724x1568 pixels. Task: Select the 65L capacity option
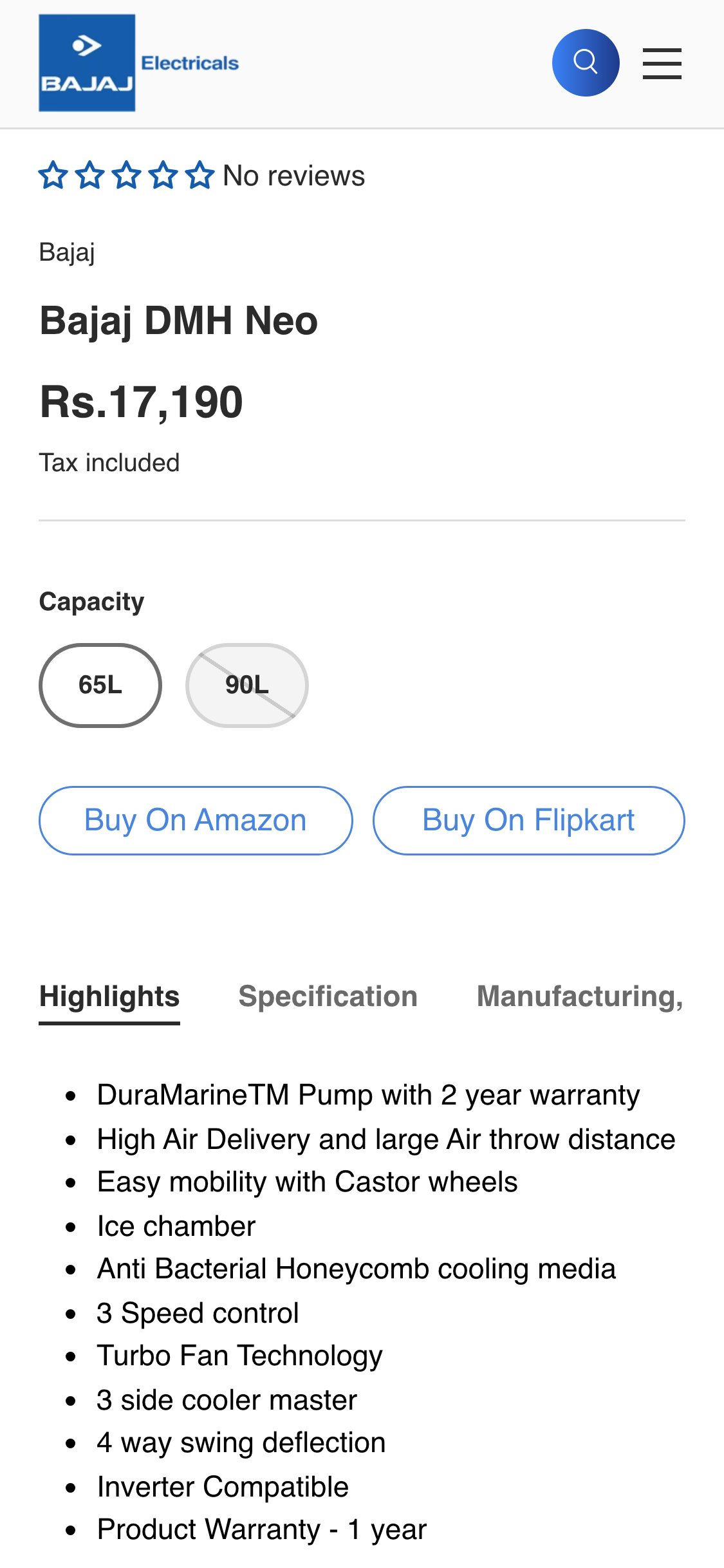pyautogui.click(x=100, y=685)
